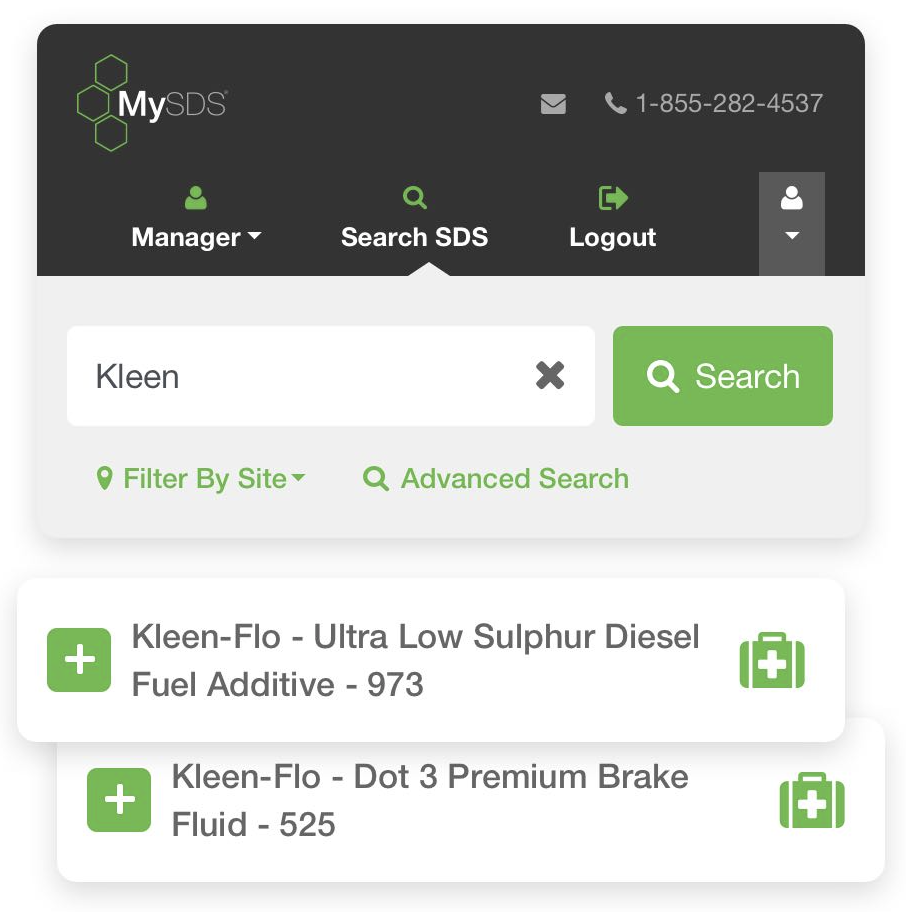Switch to the Search SDS tab
This screenshot has width=906, height=912.
pos(414,237)
